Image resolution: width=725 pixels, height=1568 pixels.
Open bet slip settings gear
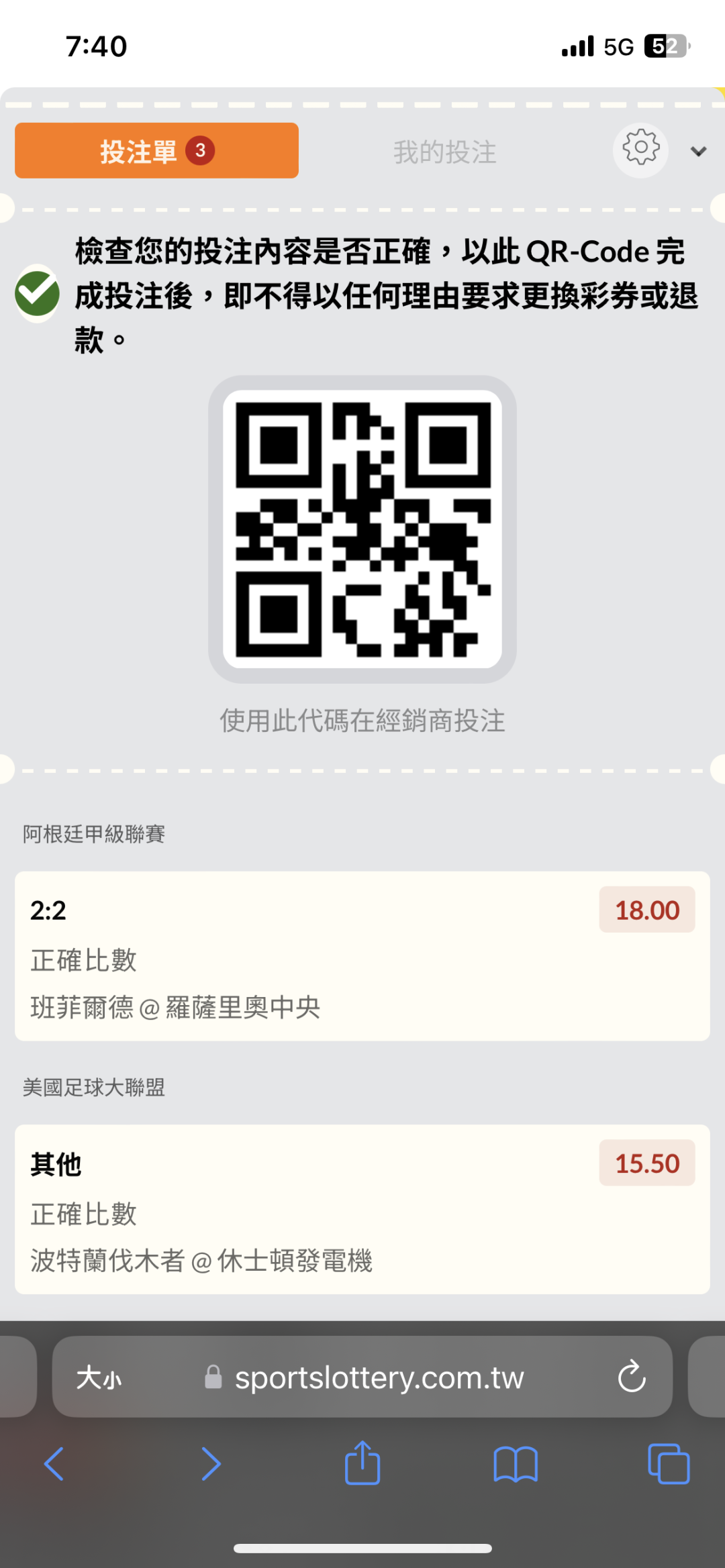point(640,150)
